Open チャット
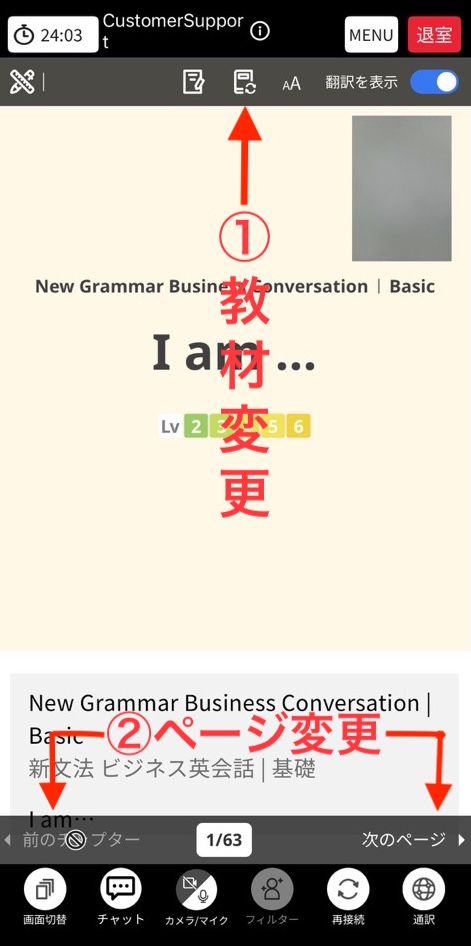 tap(121, 898)
